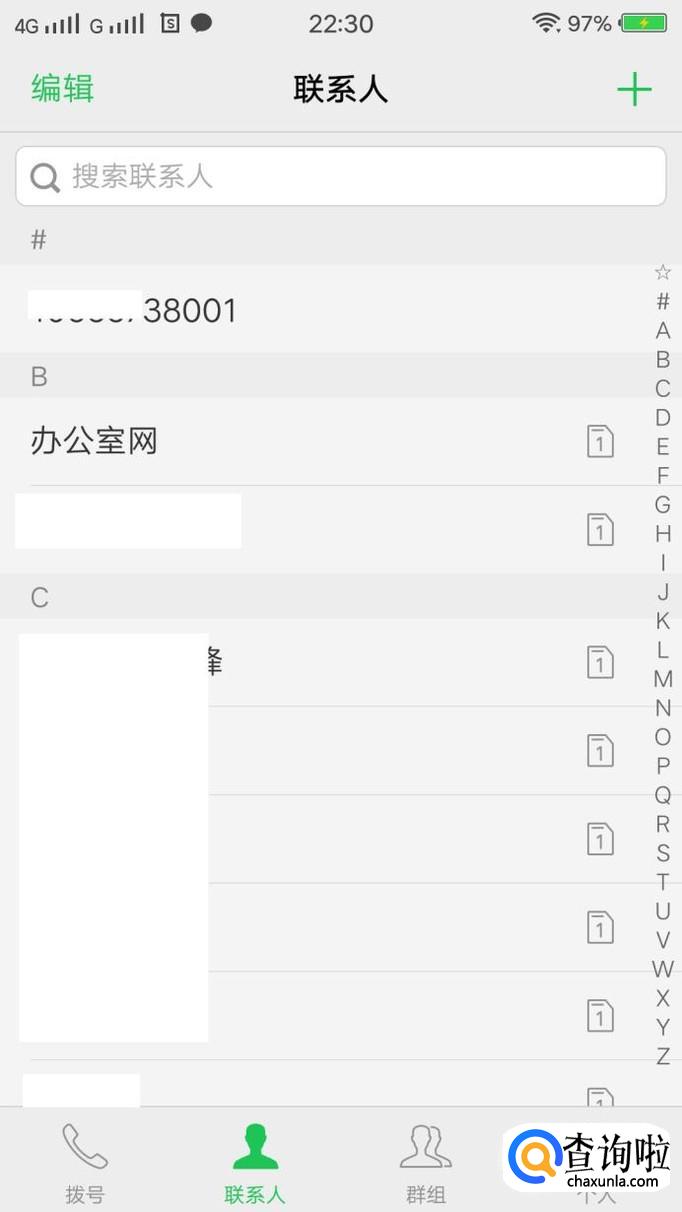This screenshot has width=682, height=1212.
Task: Switch to the 拨号 tab
Action: point(85,1162)
